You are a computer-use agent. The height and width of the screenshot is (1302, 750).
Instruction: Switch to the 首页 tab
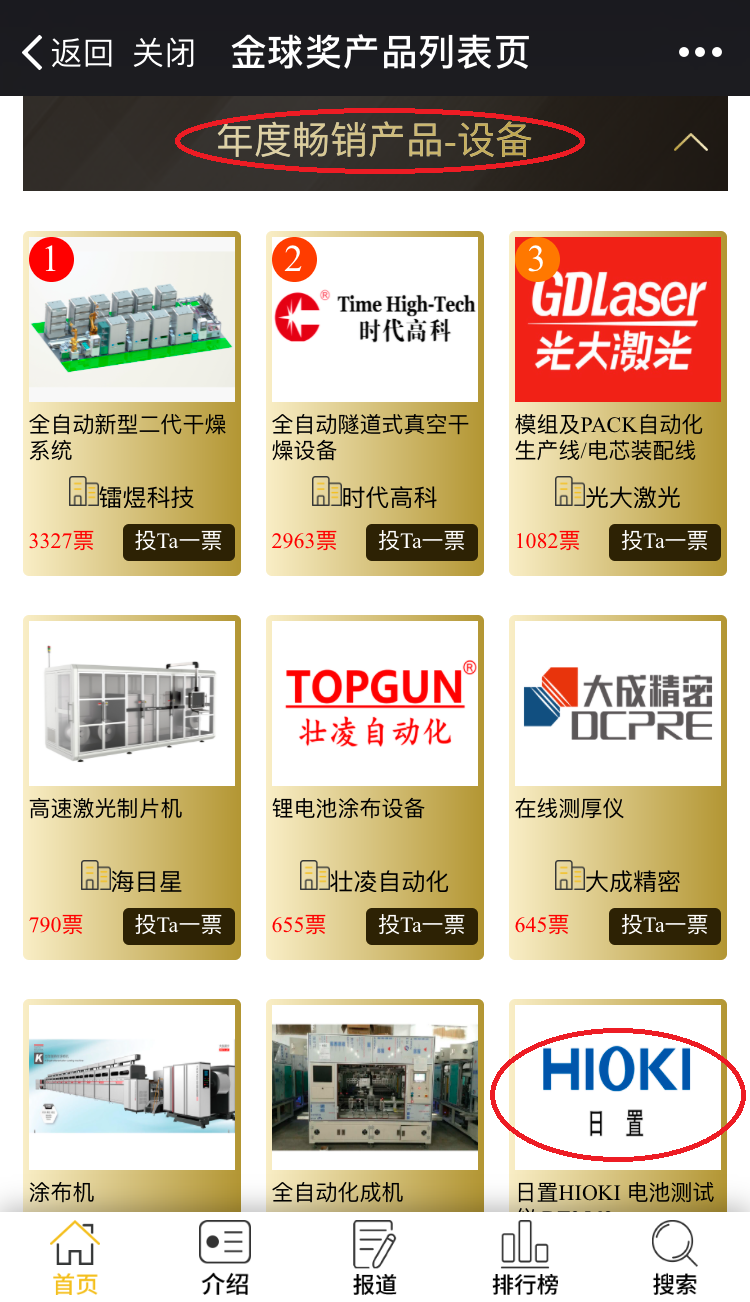click(x=75, y=1258)
